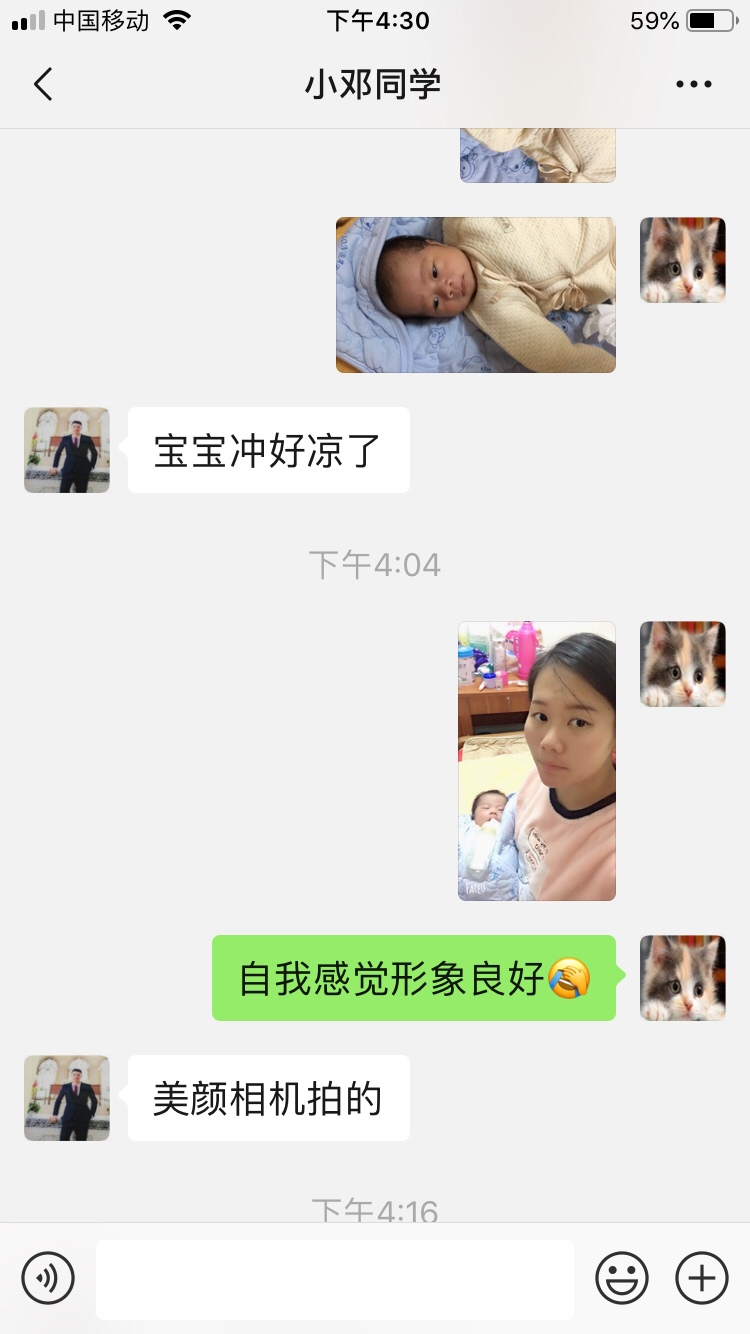The width and height of the screenshot is (750, 1334).
Task: Open the plus attachments menu
Action: pyautogui.click(x=702, y=1278)
